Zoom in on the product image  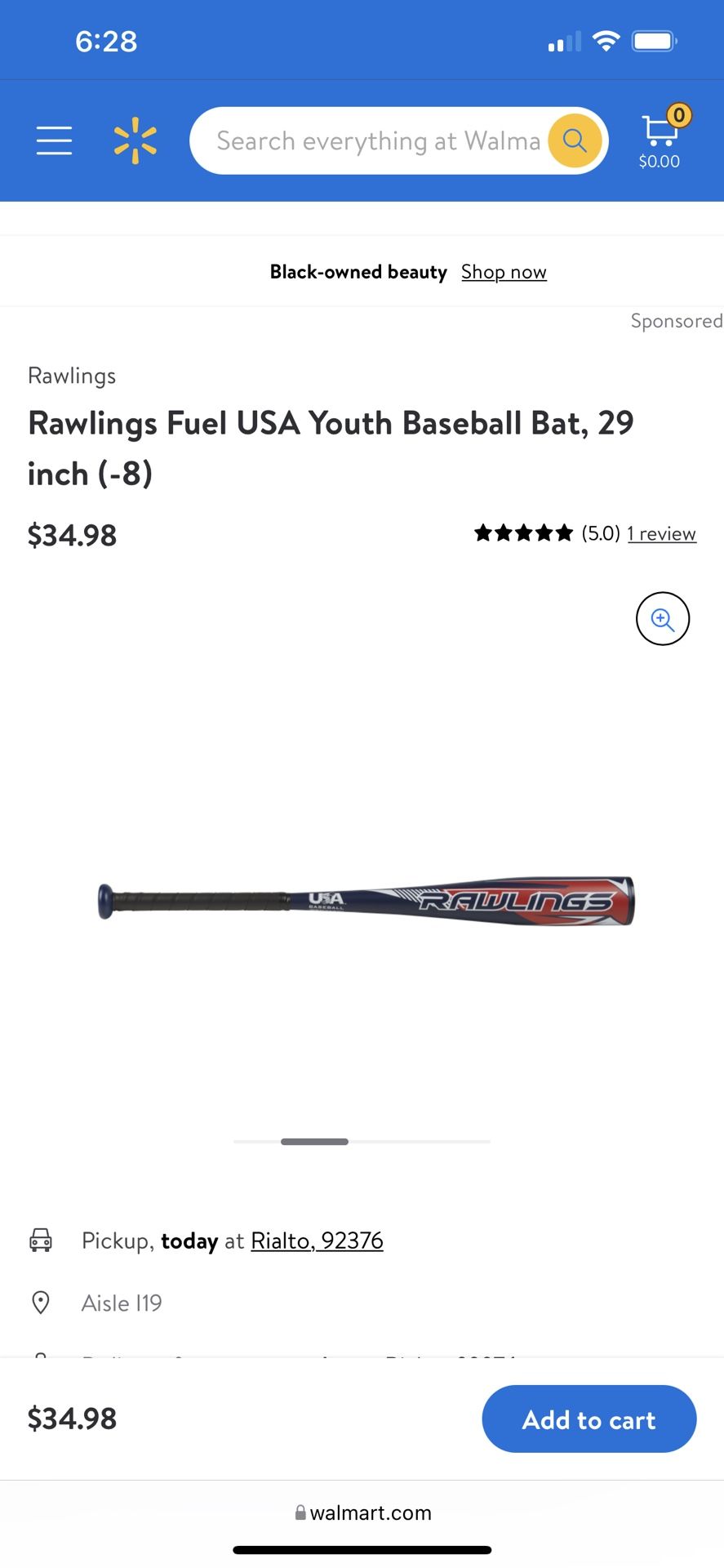(x=662, y=619)
